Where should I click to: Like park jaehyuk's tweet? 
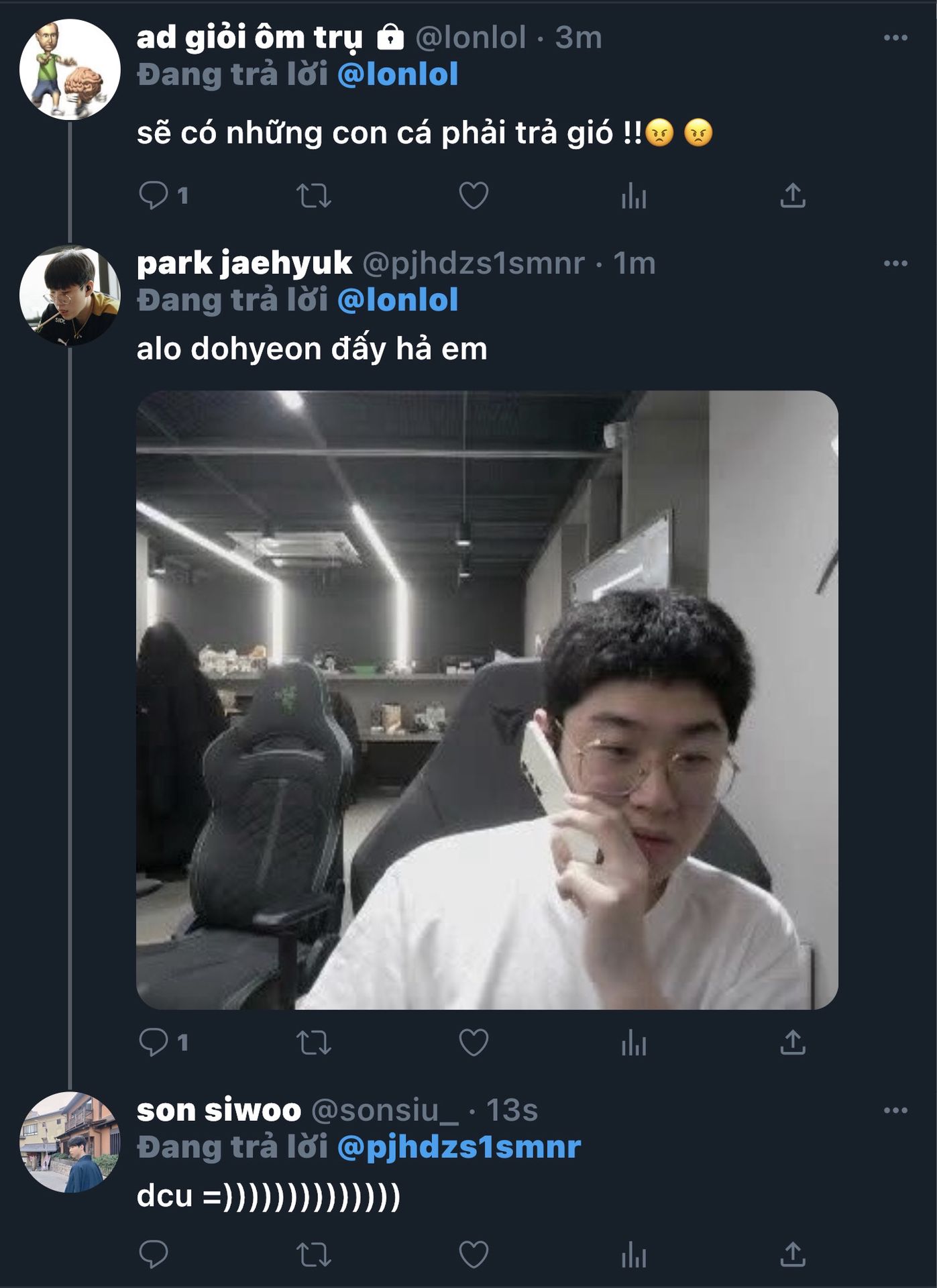(474, 1042)
